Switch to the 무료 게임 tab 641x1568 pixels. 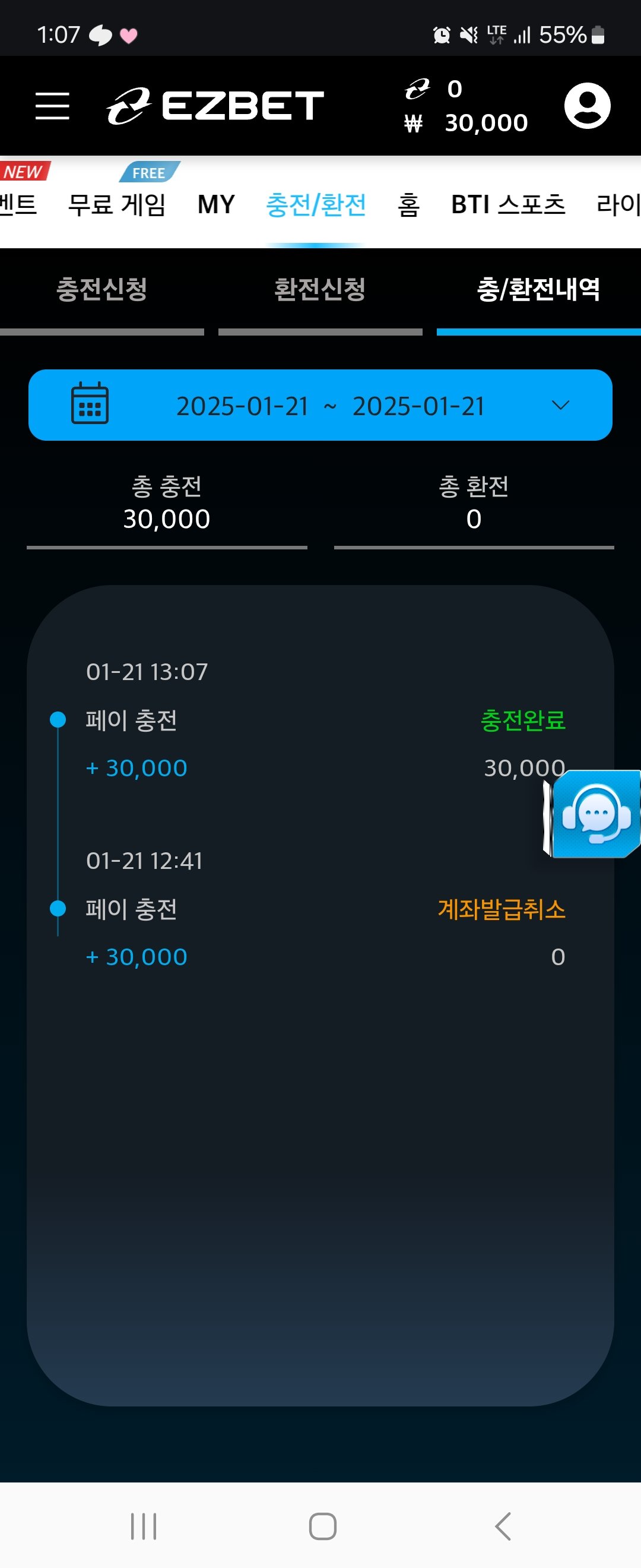(117, 204)
